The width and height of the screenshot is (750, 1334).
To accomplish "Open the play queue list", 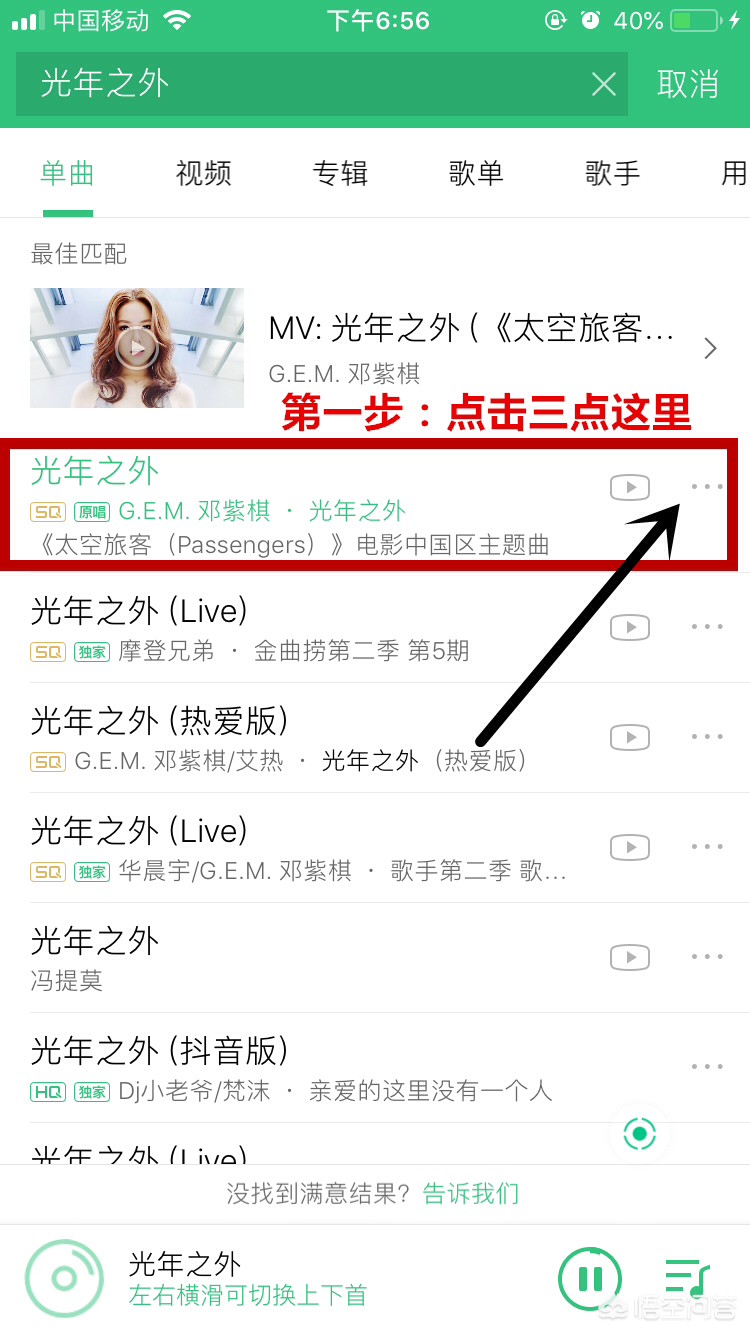I will tap(686, 1278).
